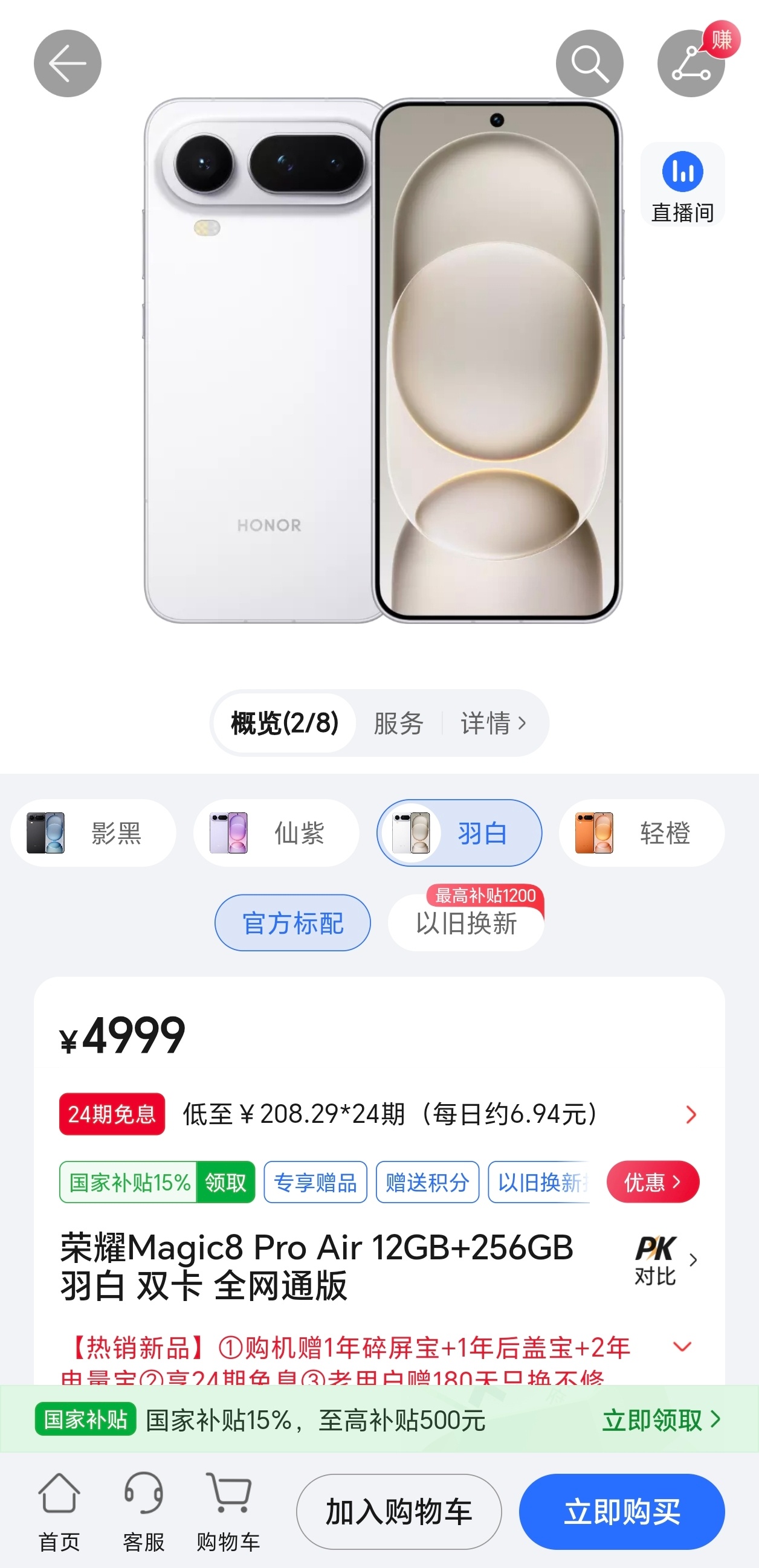759x1568 pixels.
Task: Open the 购物车 cart icon in bottom bar
Action: click(x=227, y=1508)
